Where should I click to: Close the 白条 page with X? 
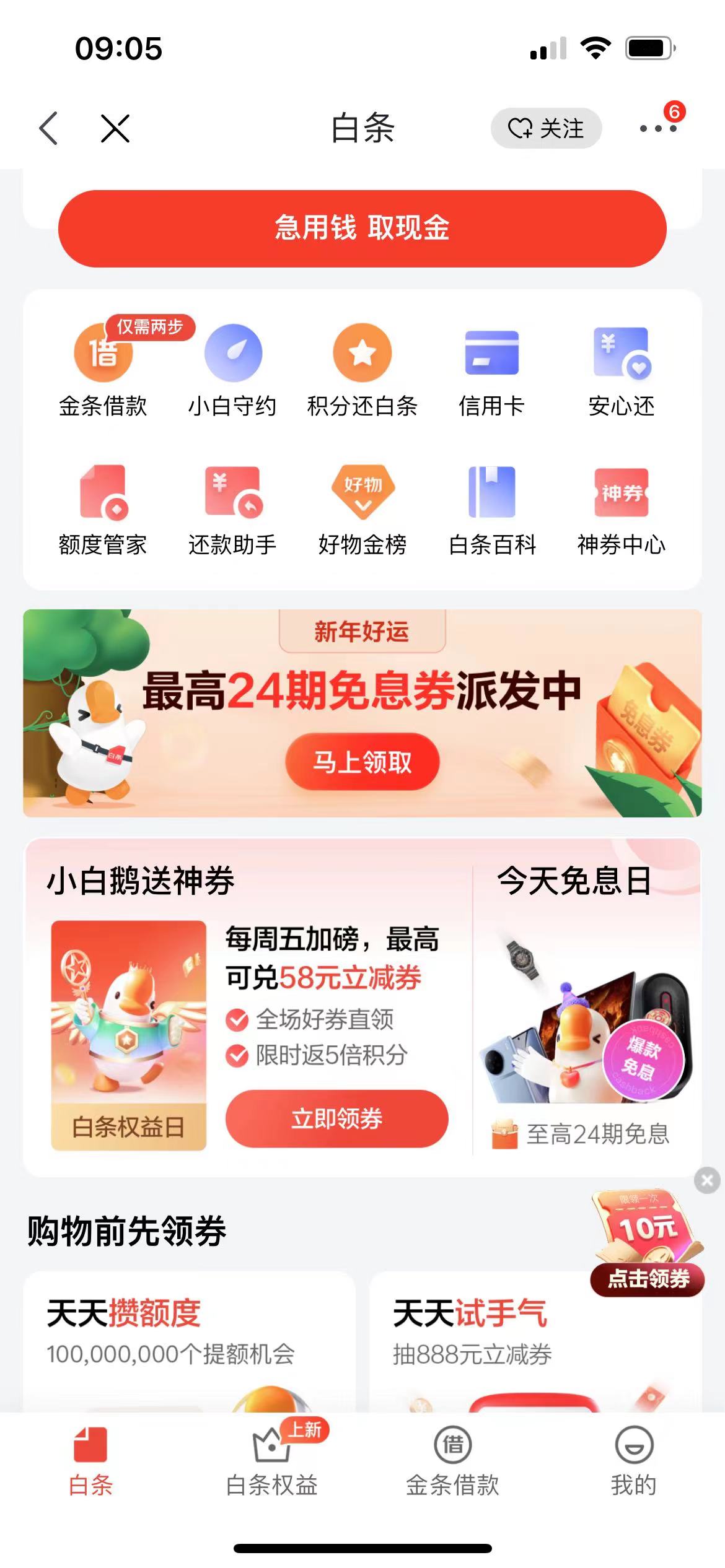115,129
